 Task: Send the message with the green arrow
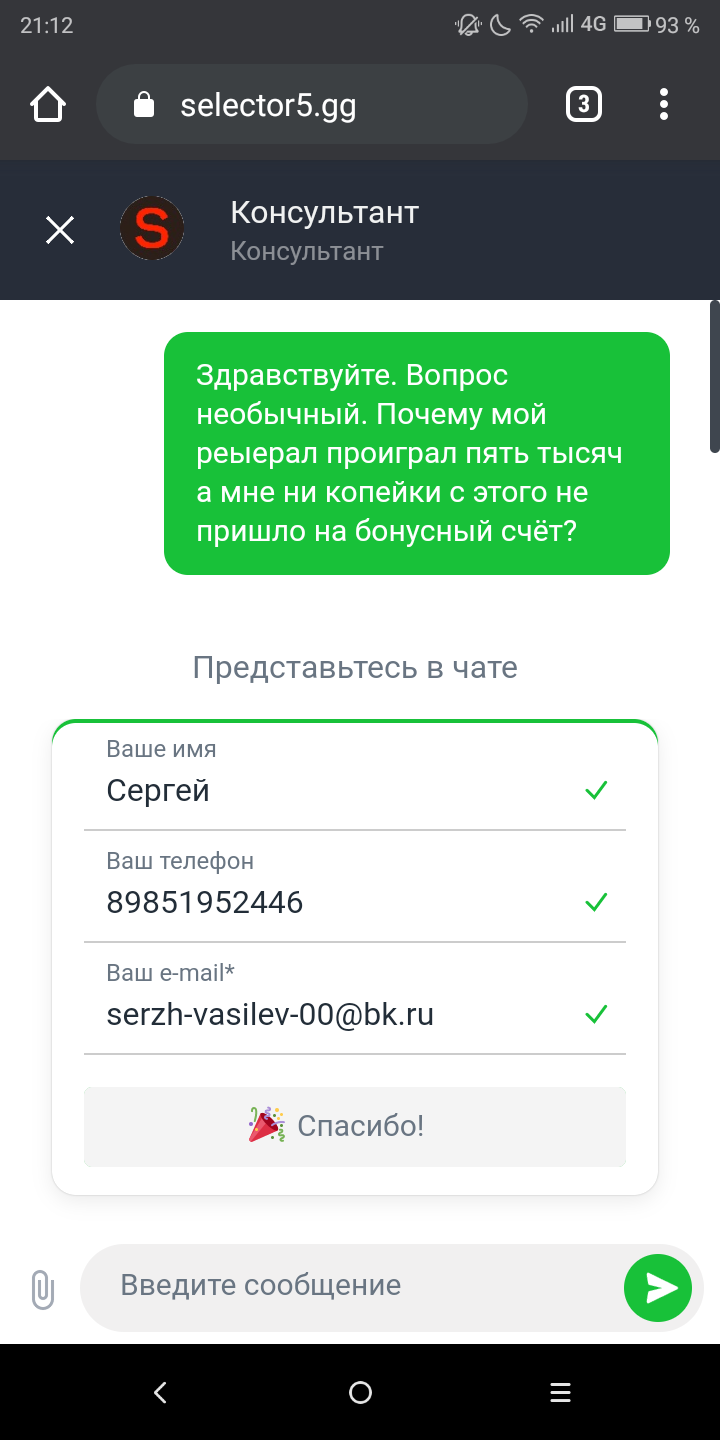pyautogui.click(x=658, y=1288)
